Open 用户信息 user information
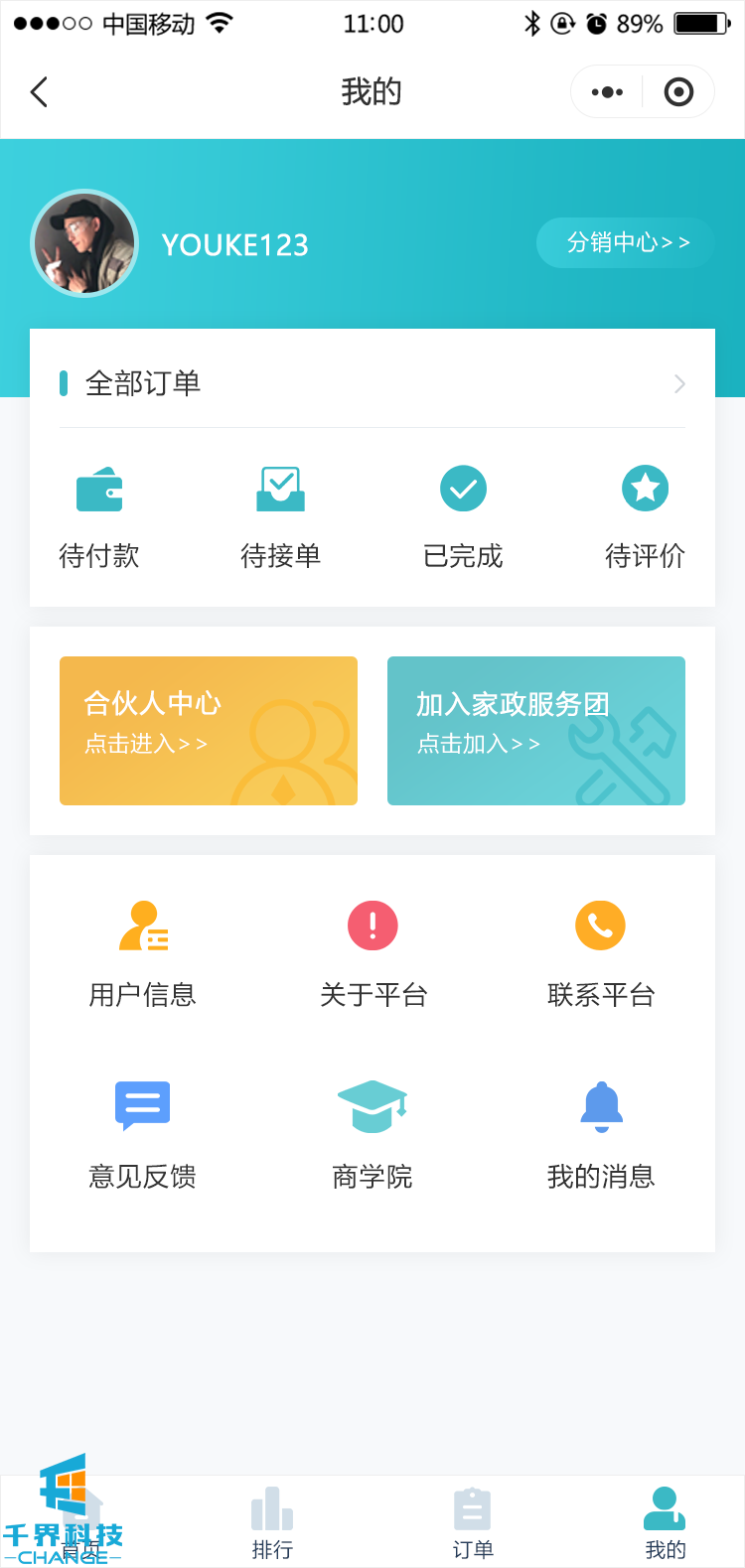This screenshot has width=745, height=1568. pyautogui.click(x=143, y=953)
